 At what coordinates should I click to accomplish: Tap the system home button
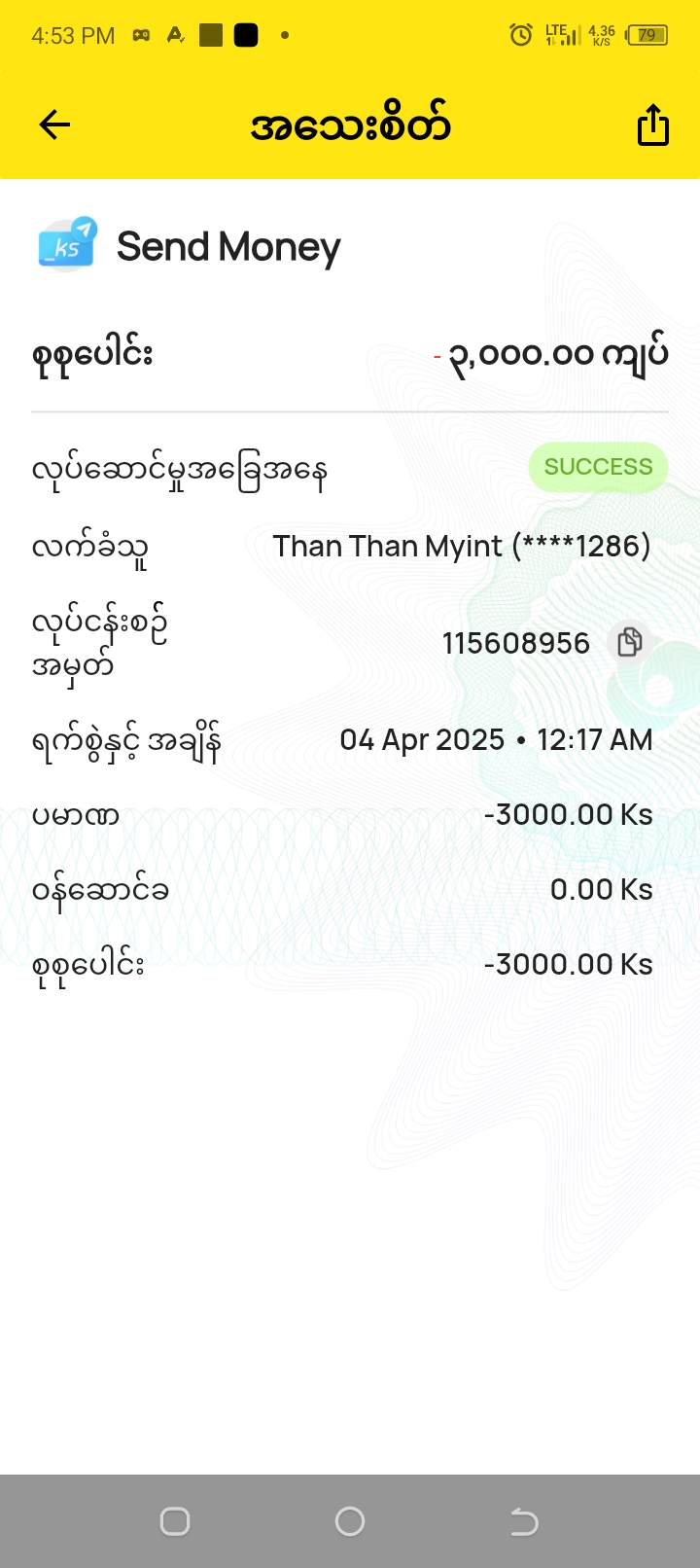pyautogui.click(x=350, y=1520)
